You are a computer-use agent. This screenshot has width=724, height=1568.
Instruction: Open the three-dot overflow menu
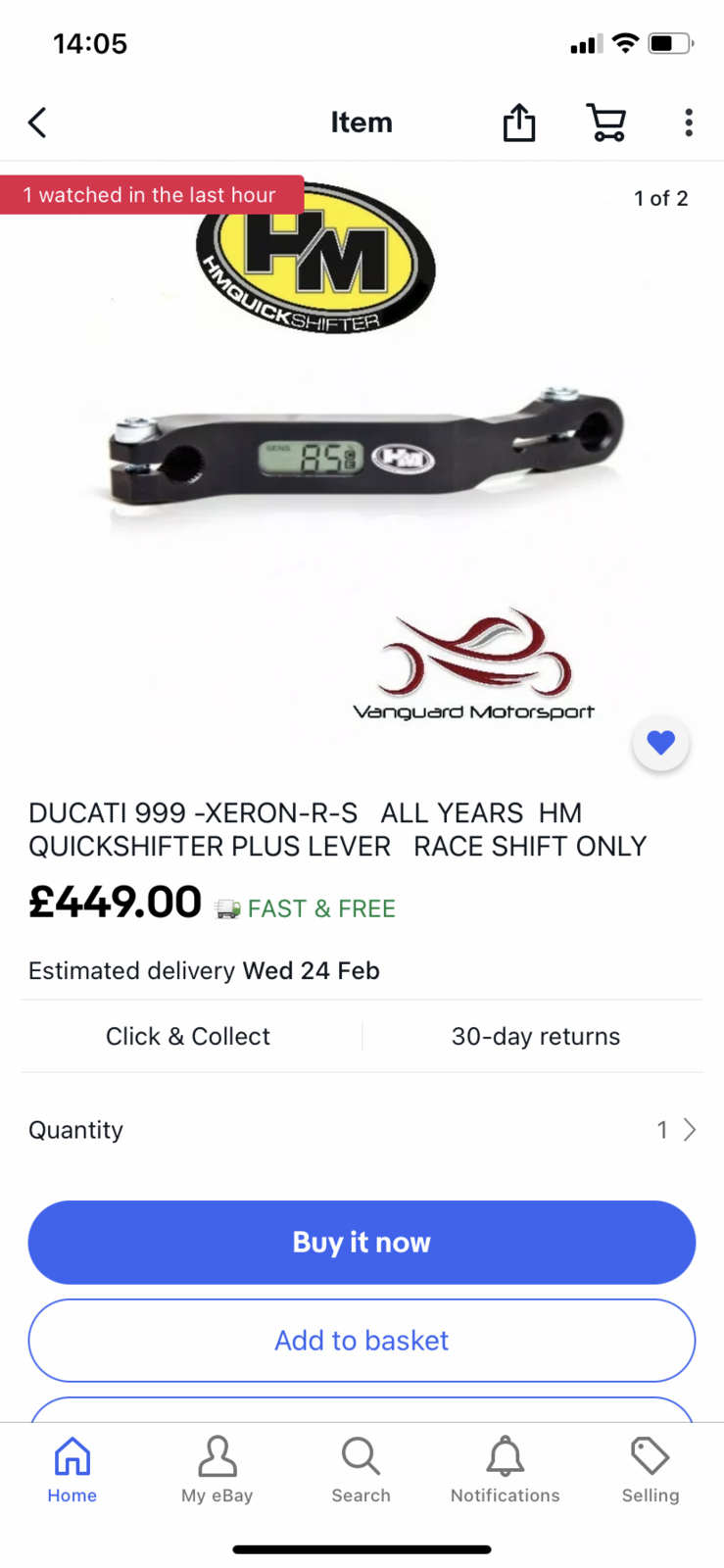click(x=689, y=122)
